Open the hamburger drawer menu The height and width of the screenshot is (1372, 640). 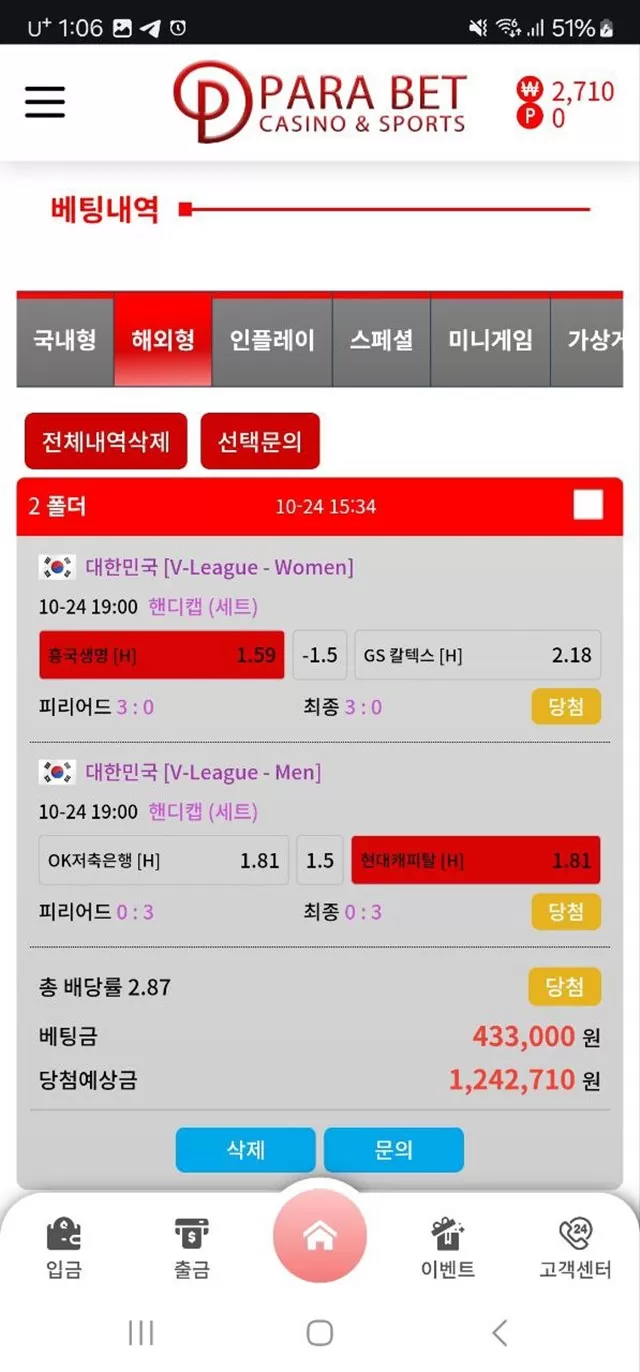45,101
